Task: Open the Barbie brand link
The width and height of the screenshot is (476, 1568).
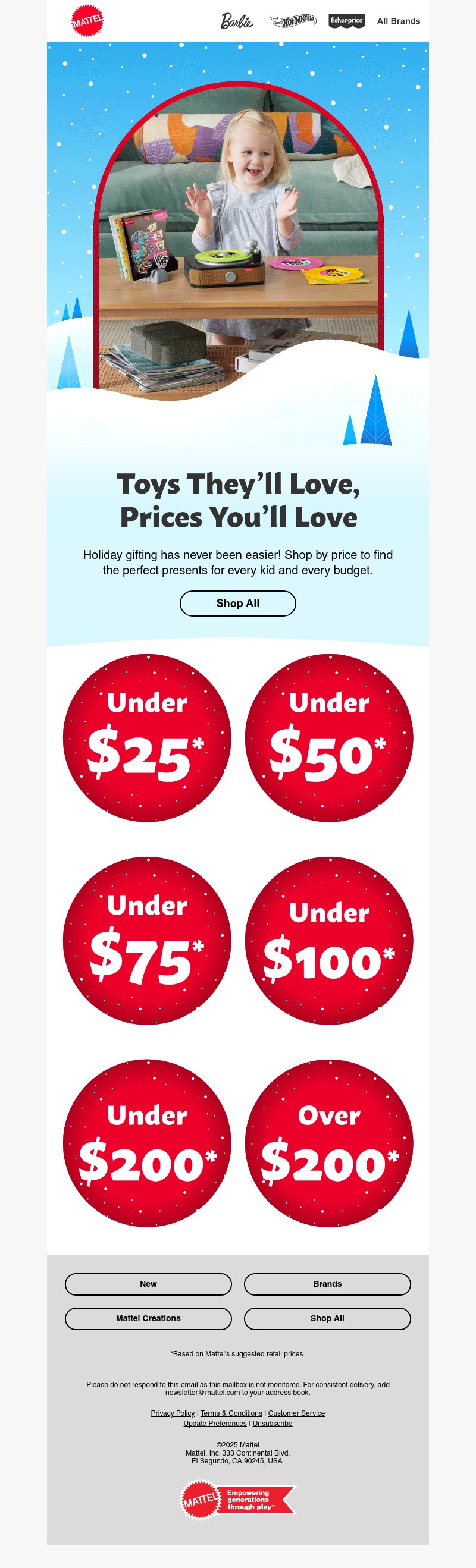Action: click(236, 21)
